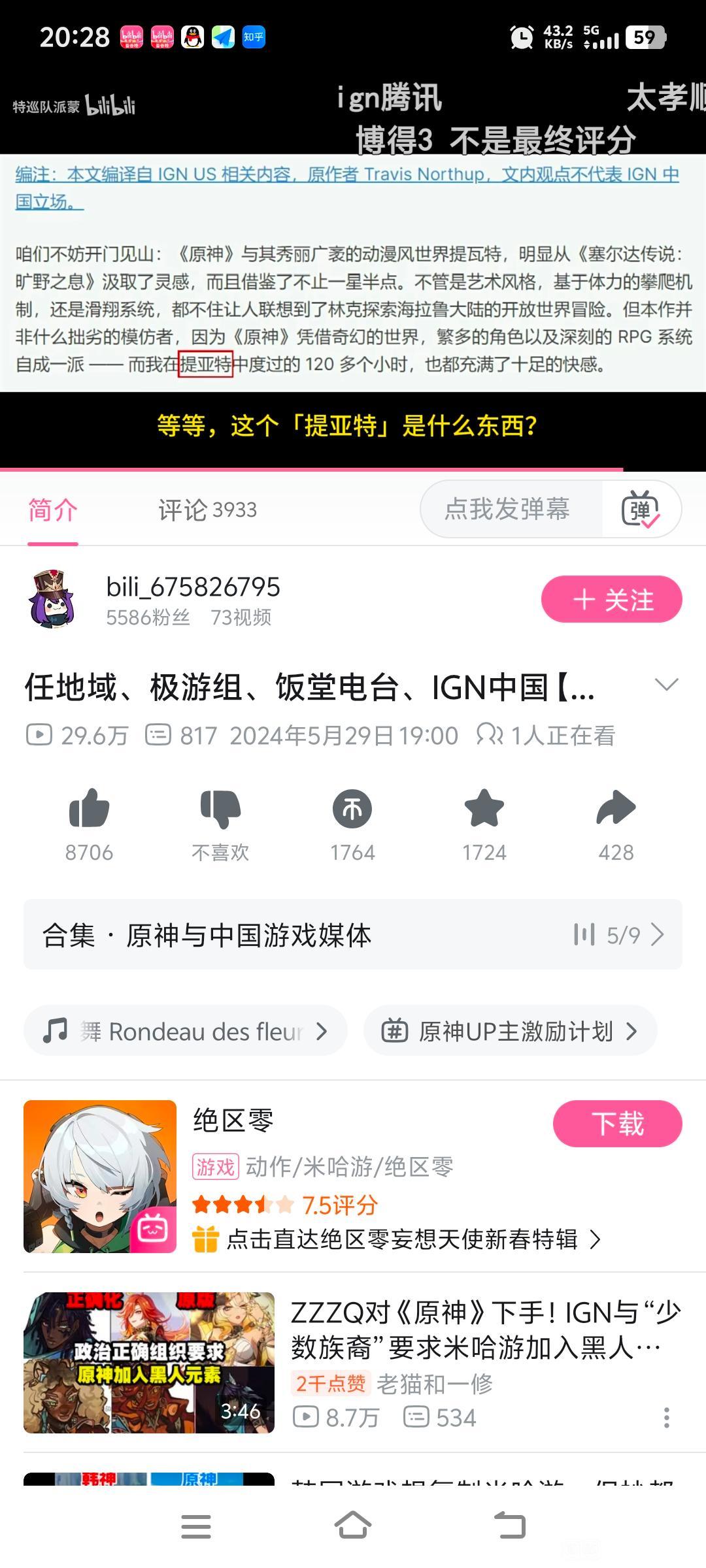Open the 点我发弹幕 input field

pyautogui.click(x=507, y=509)
